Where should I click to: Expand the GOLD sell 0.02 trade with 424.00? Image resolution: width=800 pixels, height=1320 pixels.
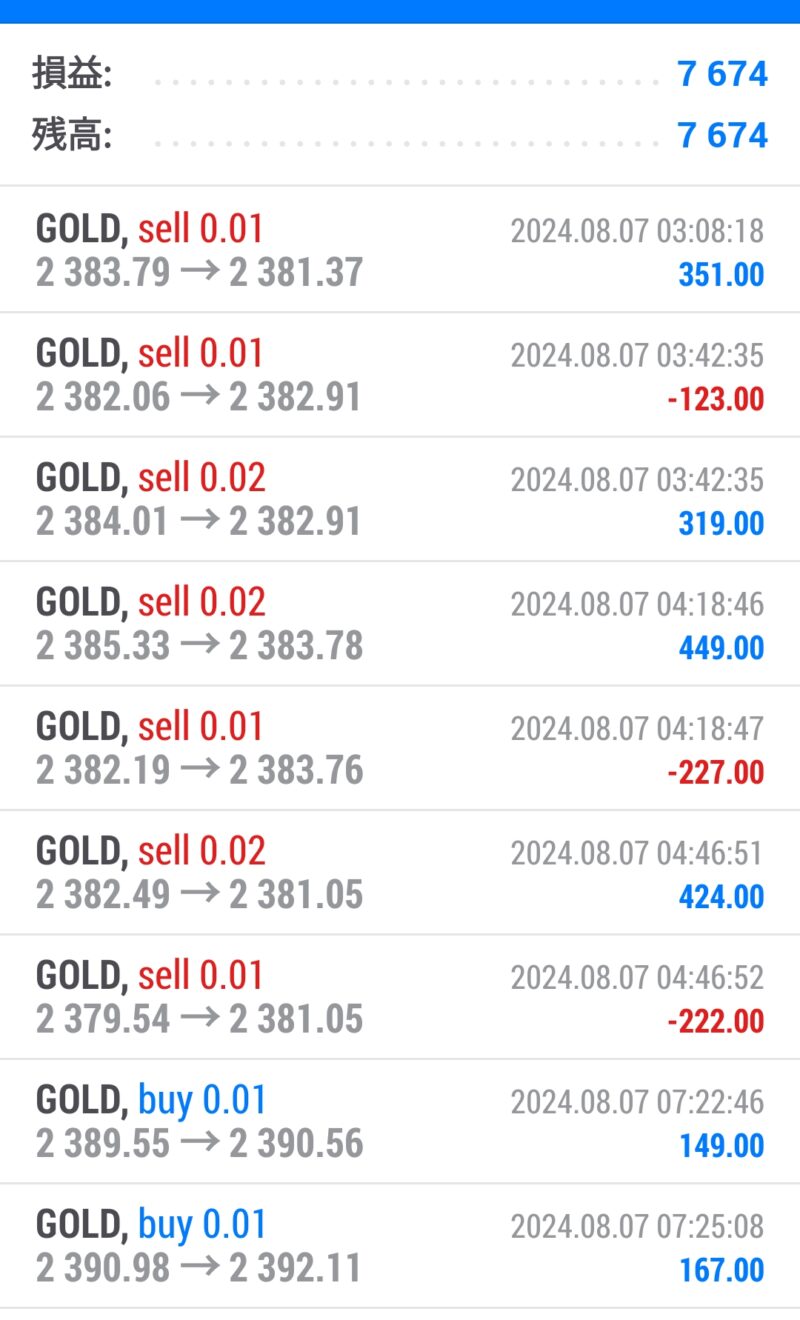click(400, 873)
